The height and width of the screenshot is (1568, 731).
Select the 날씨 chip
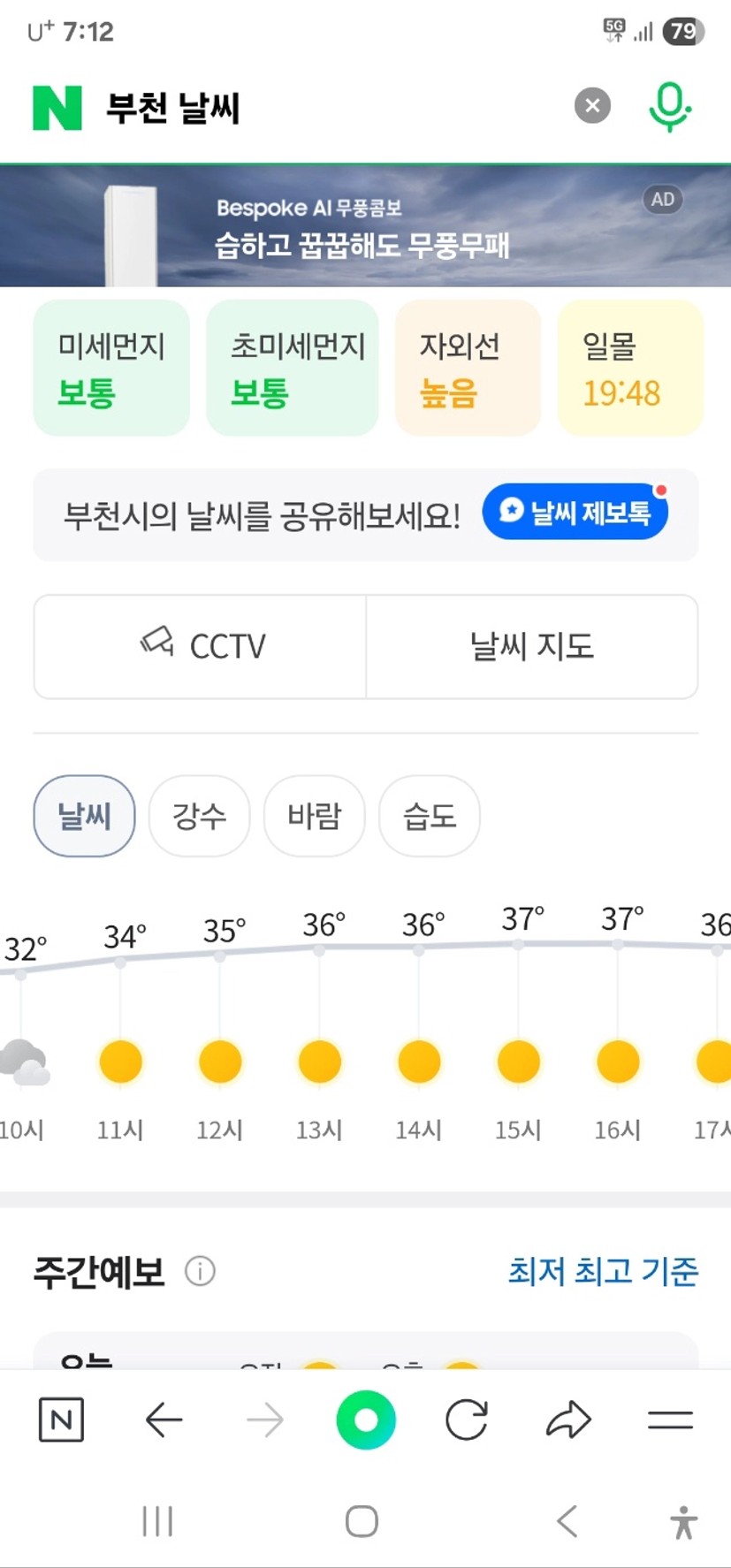84,816
